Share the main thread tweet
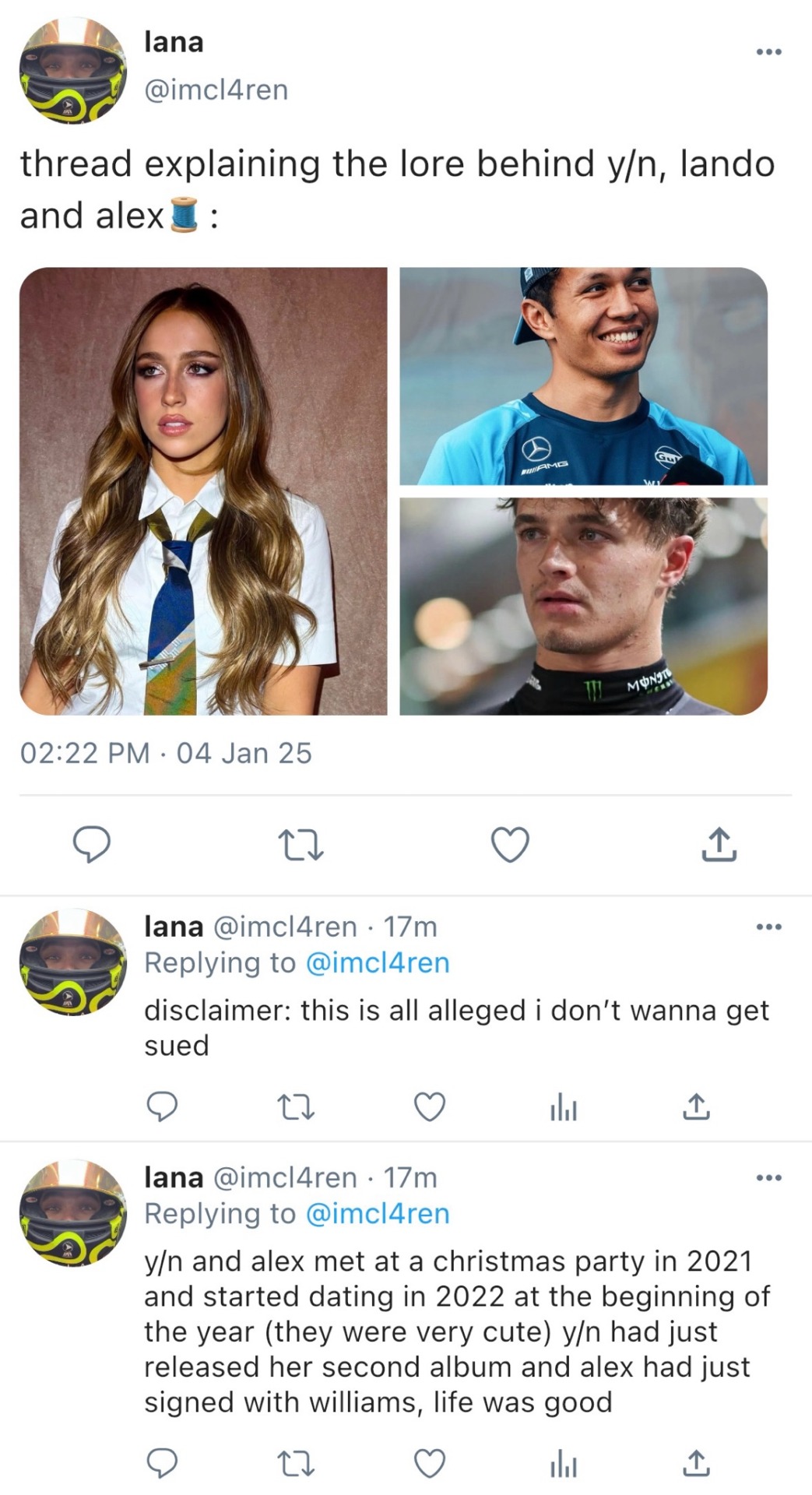 [x=719, y=845]
